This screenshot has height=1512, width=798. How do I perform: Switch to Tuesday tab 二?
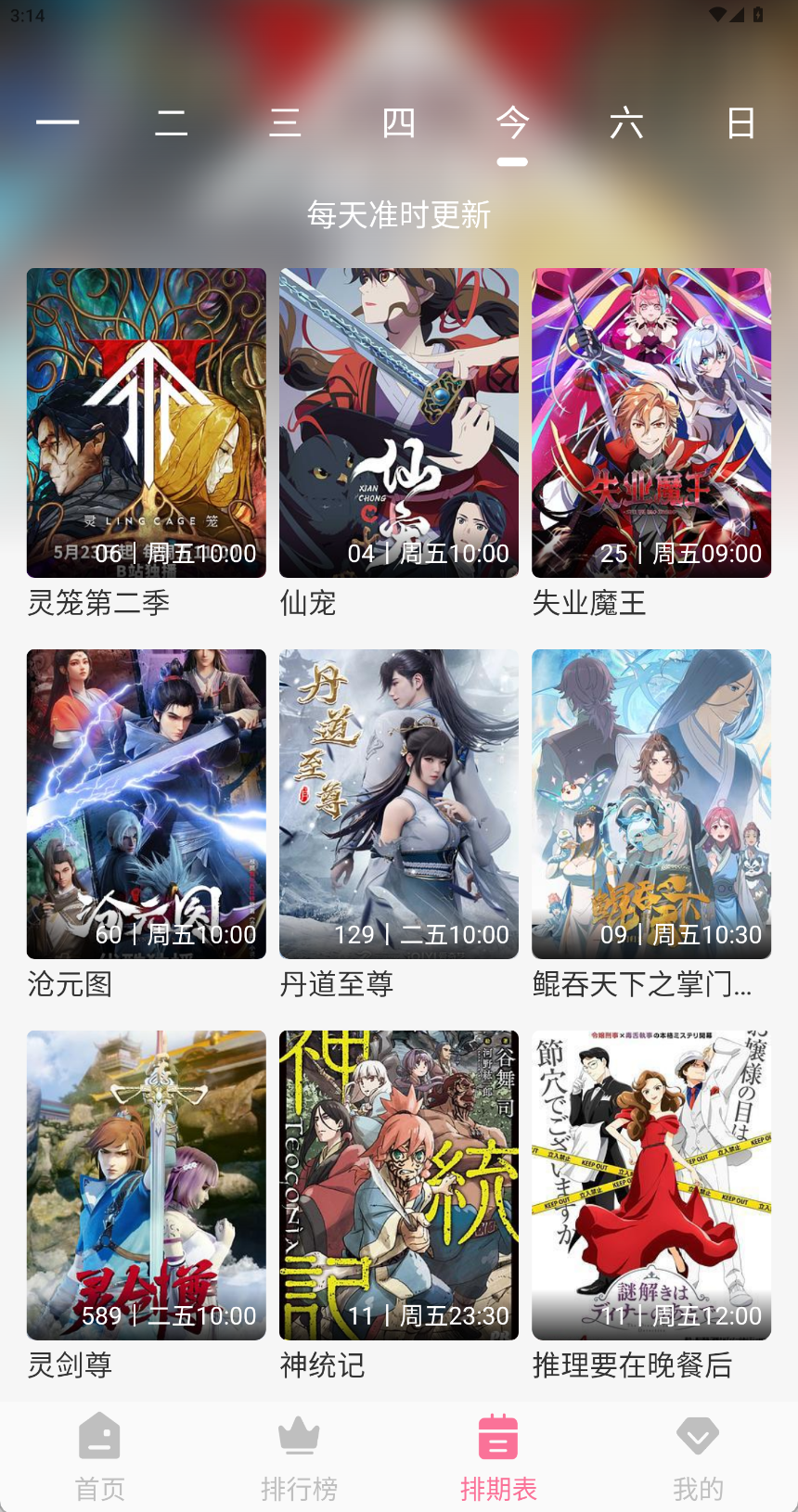(x=172, y=122)
